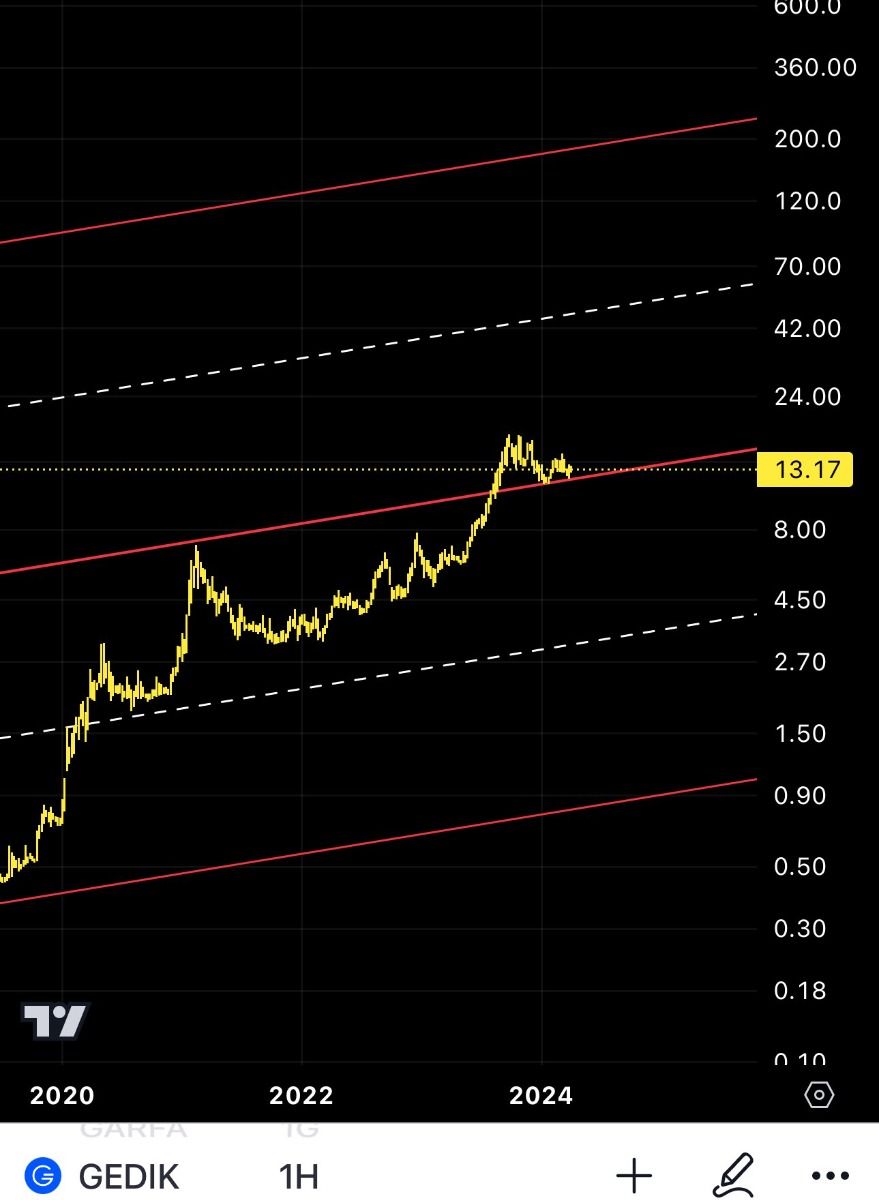This screenshot has height=1200, width=879.
Task: Change the 1H timeframe interval
Action: 299,1175
